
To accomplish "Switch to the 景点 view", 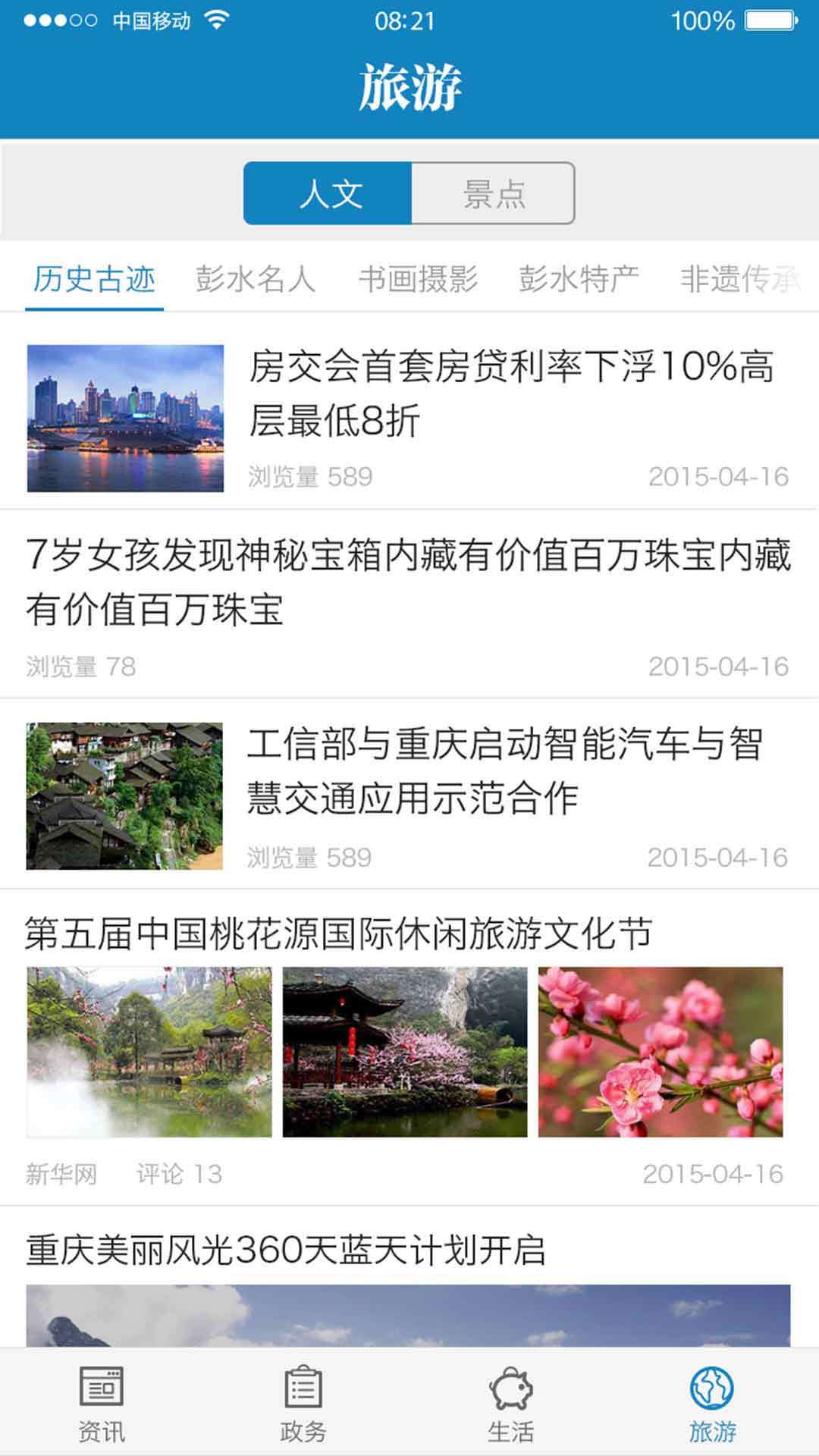I will (x=493, y=193).
